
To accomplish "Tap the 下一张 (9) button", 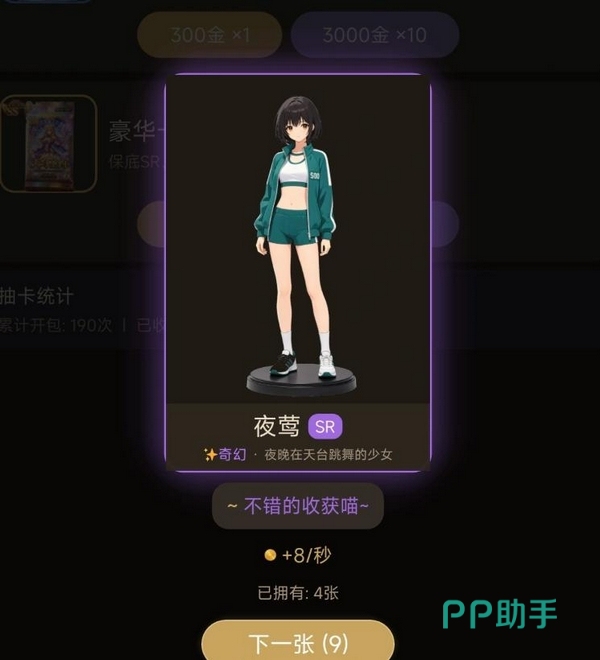I will pos(298,641).
